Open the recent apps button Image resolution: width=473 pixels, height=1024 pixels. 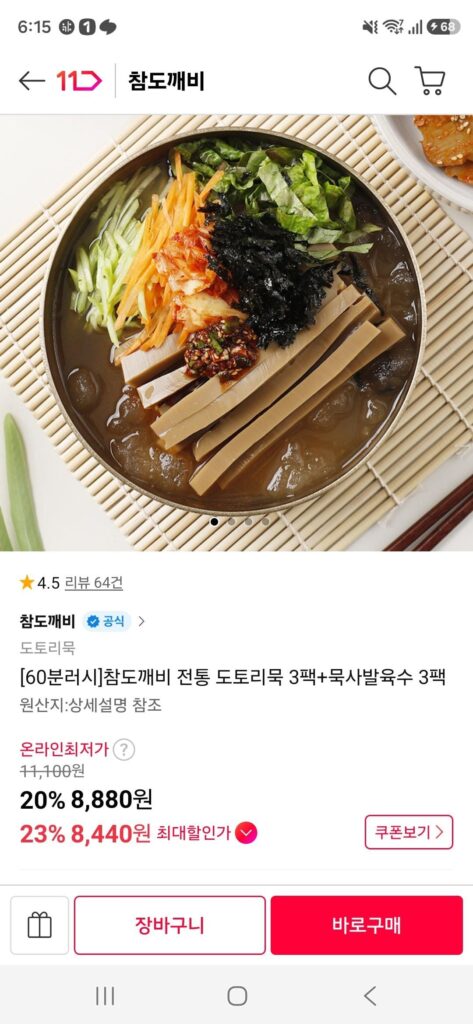105,996
